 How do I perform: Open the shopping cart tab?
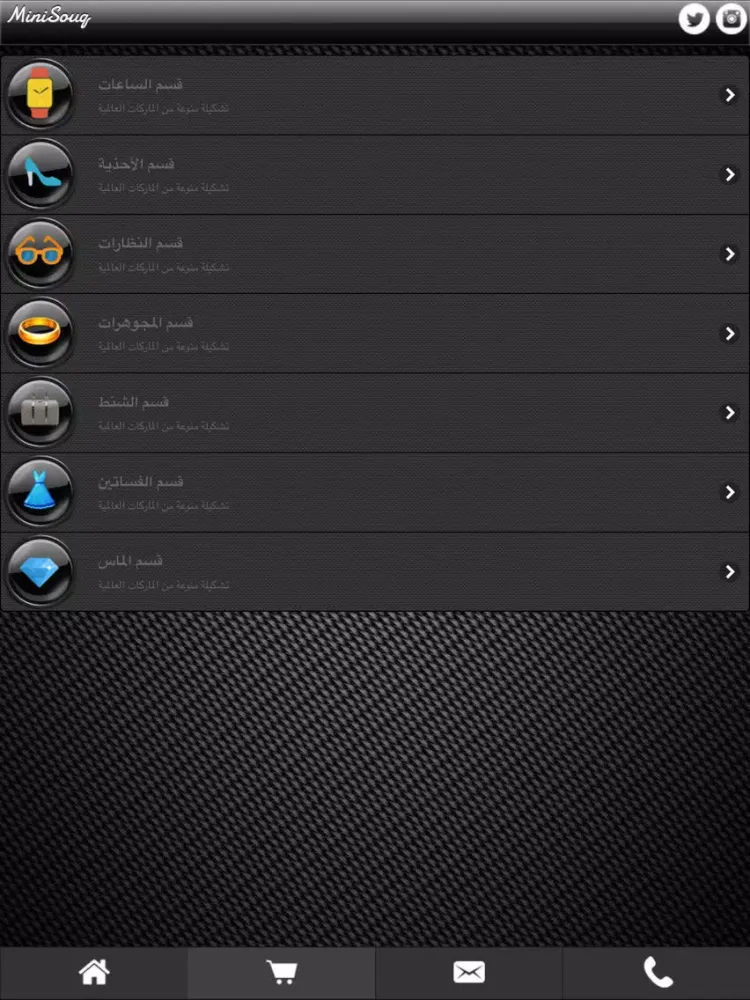tap(281, 971)
